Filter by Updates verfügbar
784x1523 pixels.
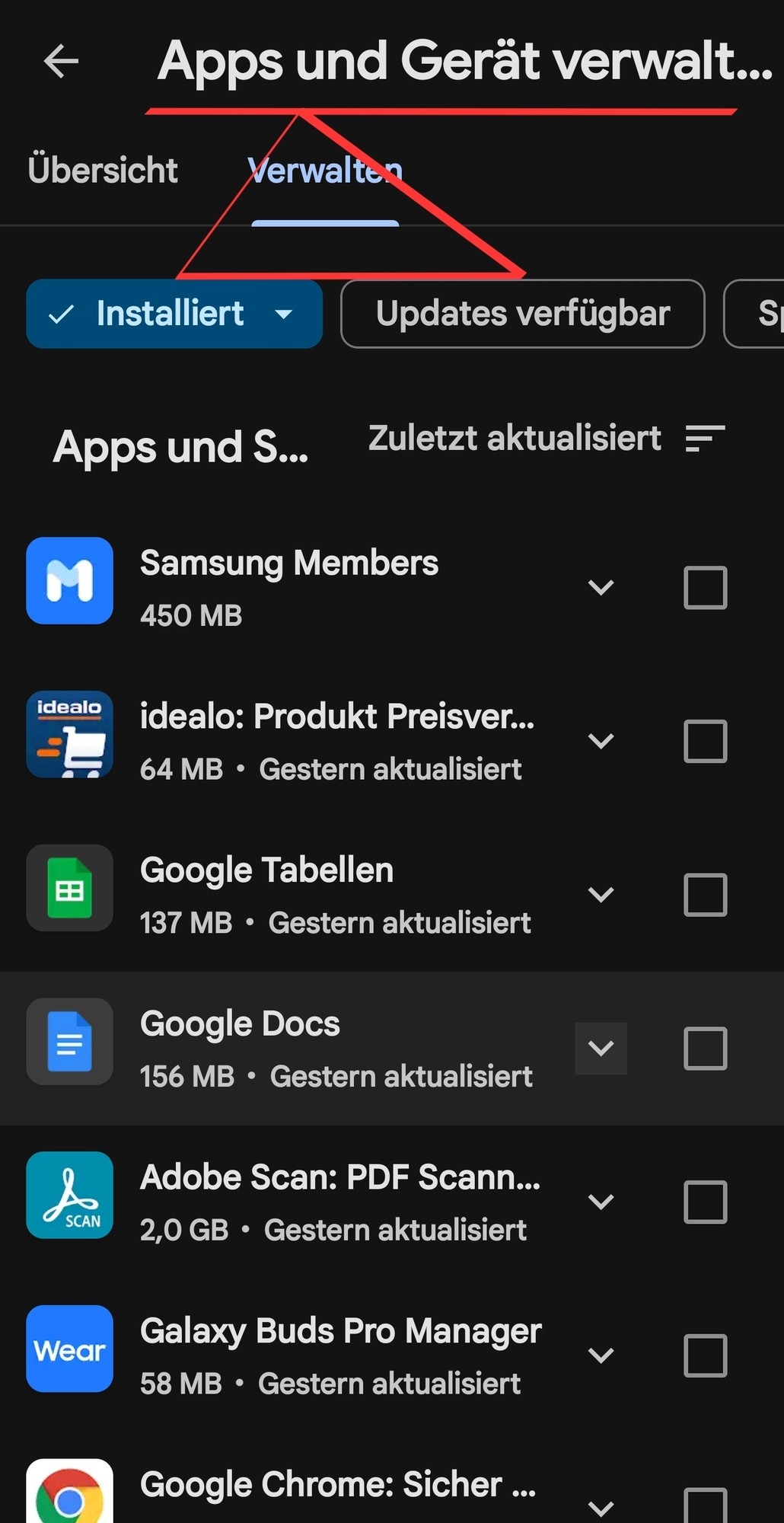pos(523,314)
